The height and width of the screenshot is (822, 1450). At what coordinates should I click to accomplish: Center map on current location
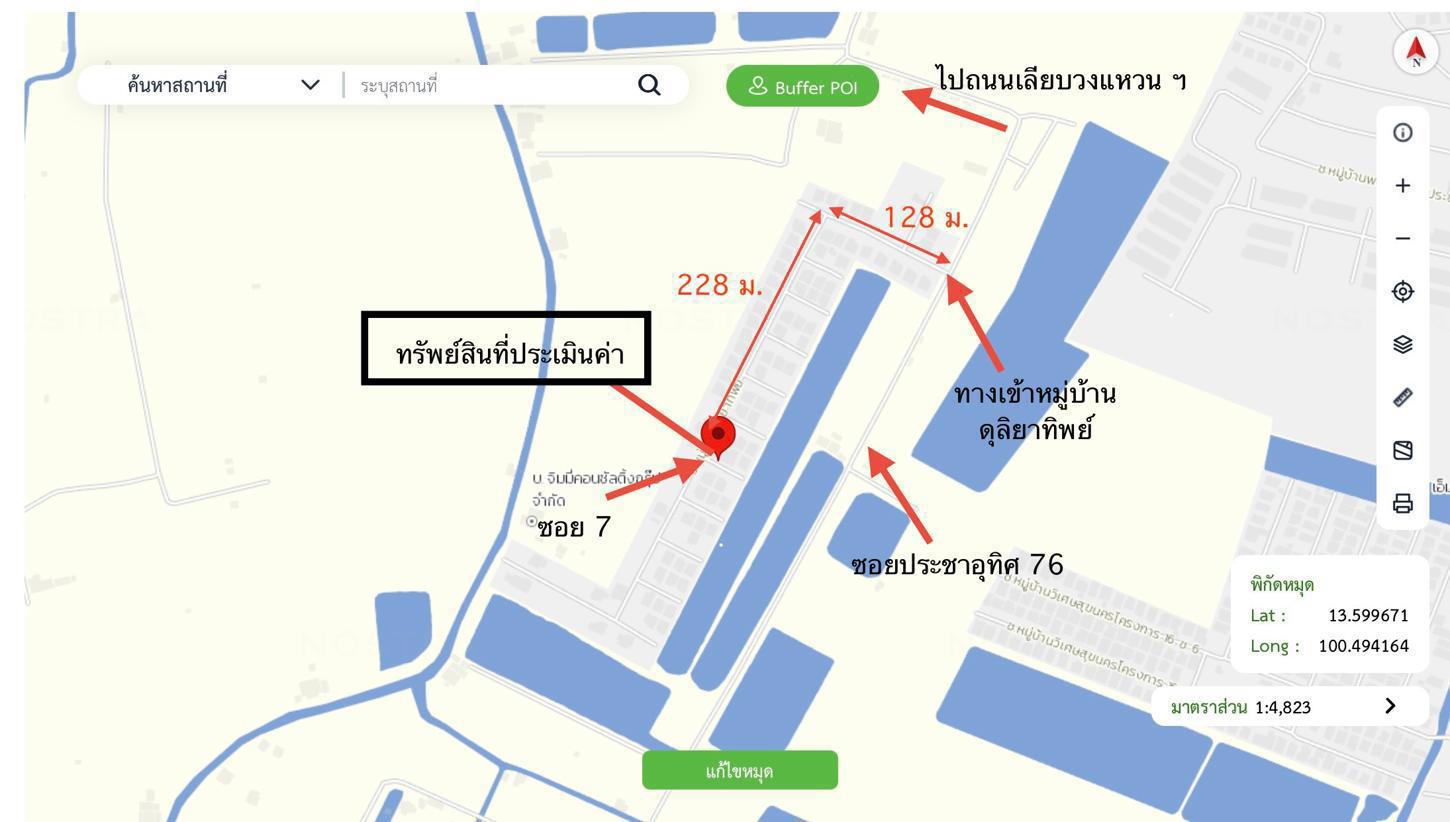click(1403, 291)
